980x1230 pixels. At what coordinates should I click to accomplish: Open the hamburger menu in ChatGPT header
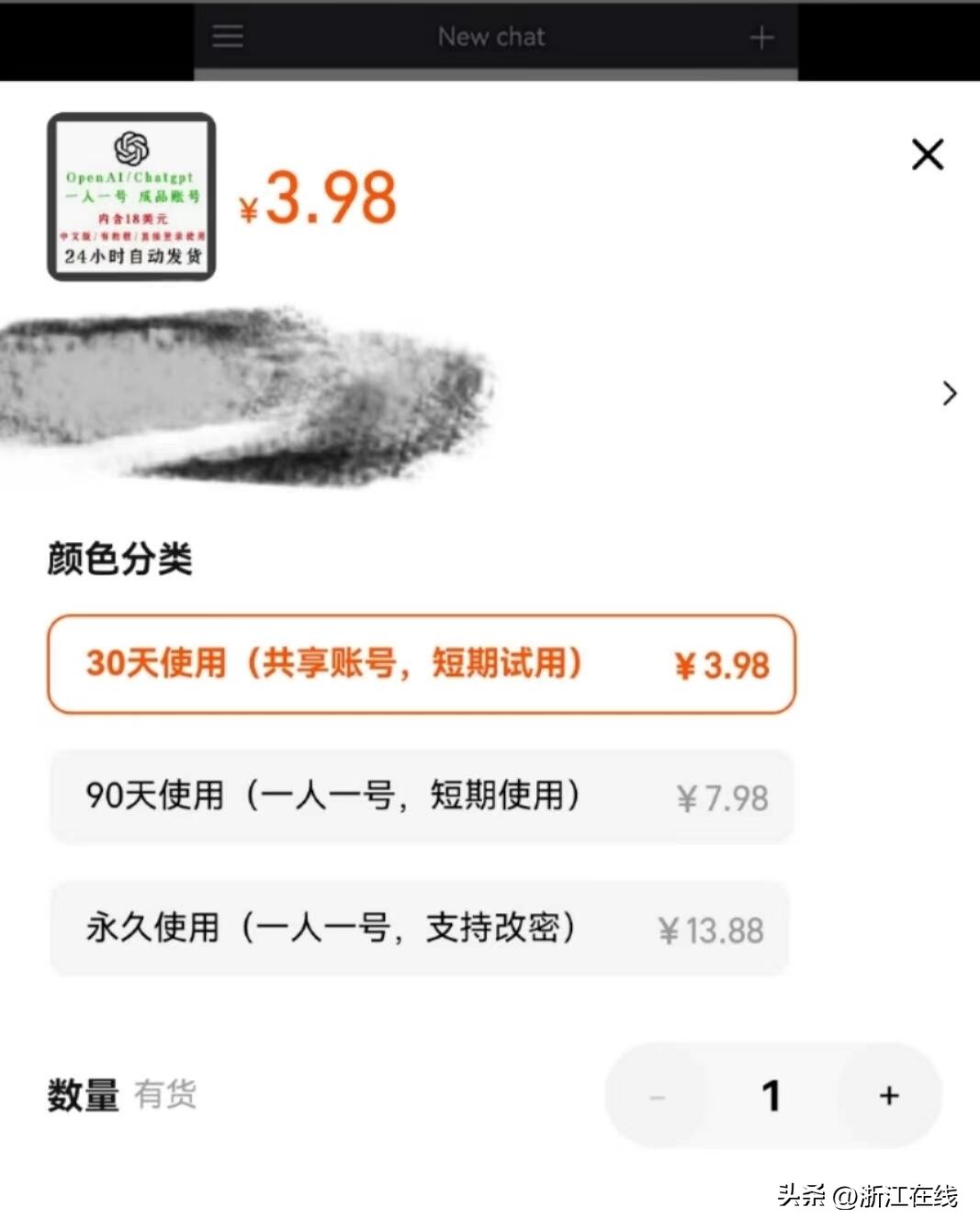(227, 37)
